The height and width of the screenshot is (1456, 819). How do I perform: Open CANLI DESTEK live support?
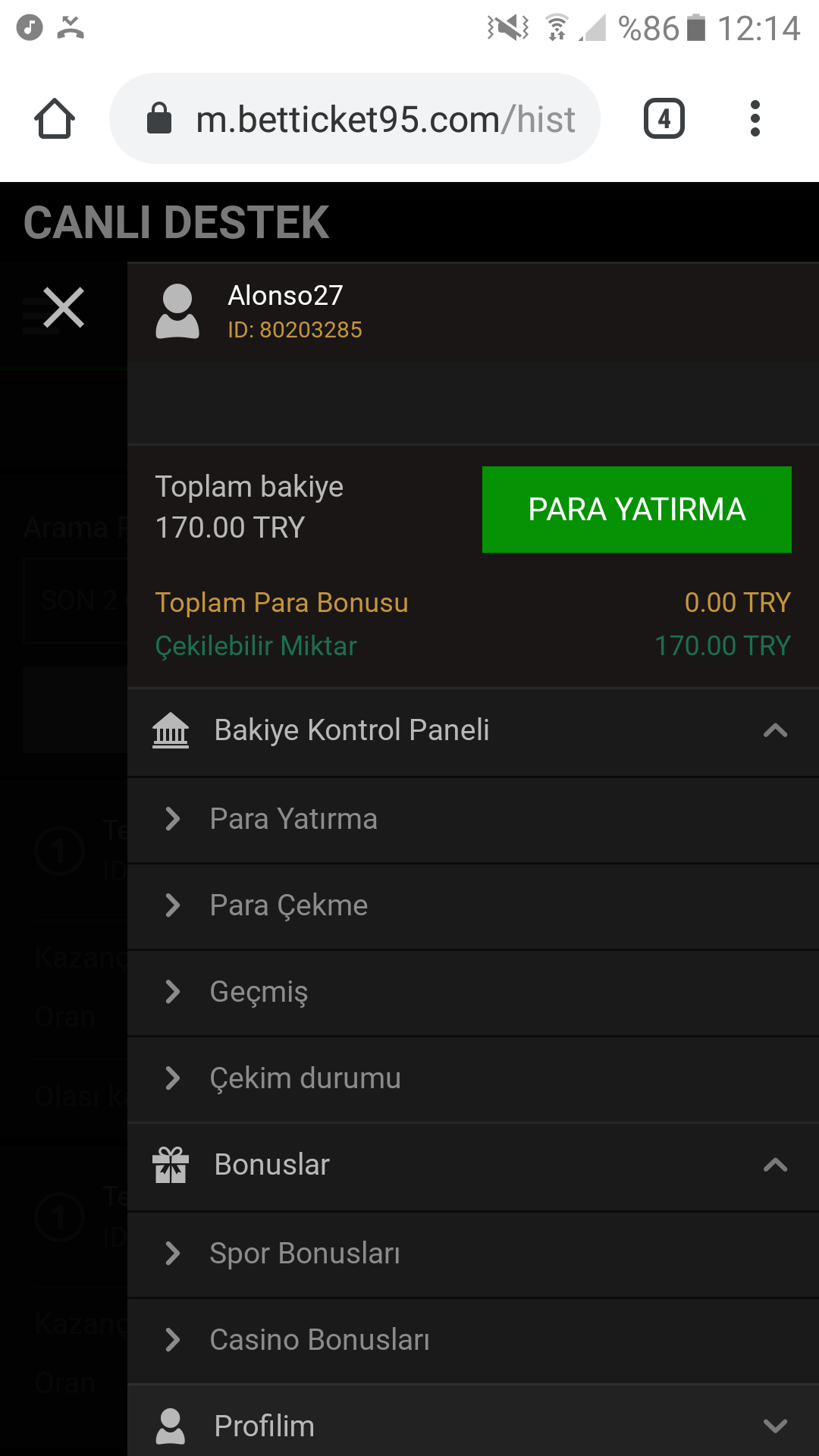click(176, 223)
